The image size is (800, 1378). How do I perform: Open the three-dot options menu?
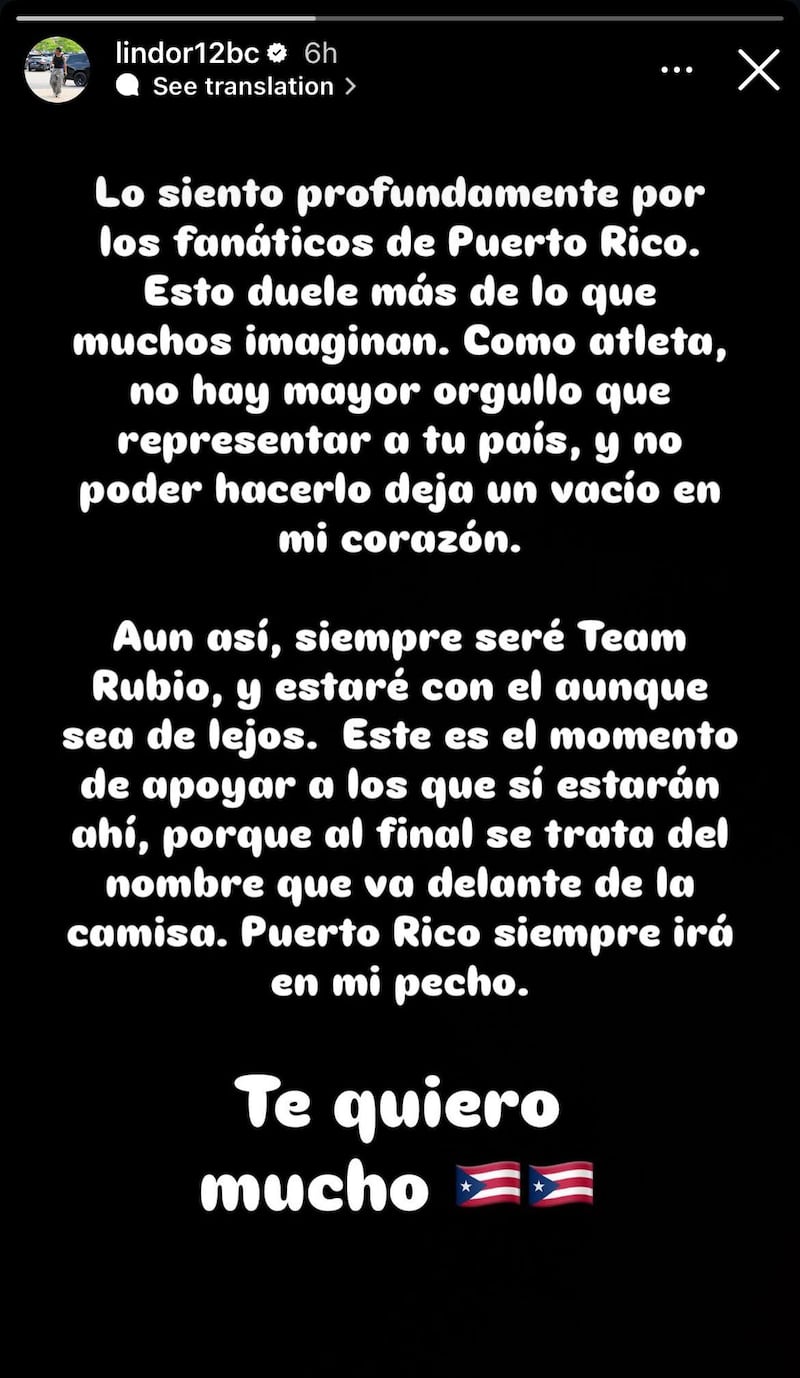(677, 70)
